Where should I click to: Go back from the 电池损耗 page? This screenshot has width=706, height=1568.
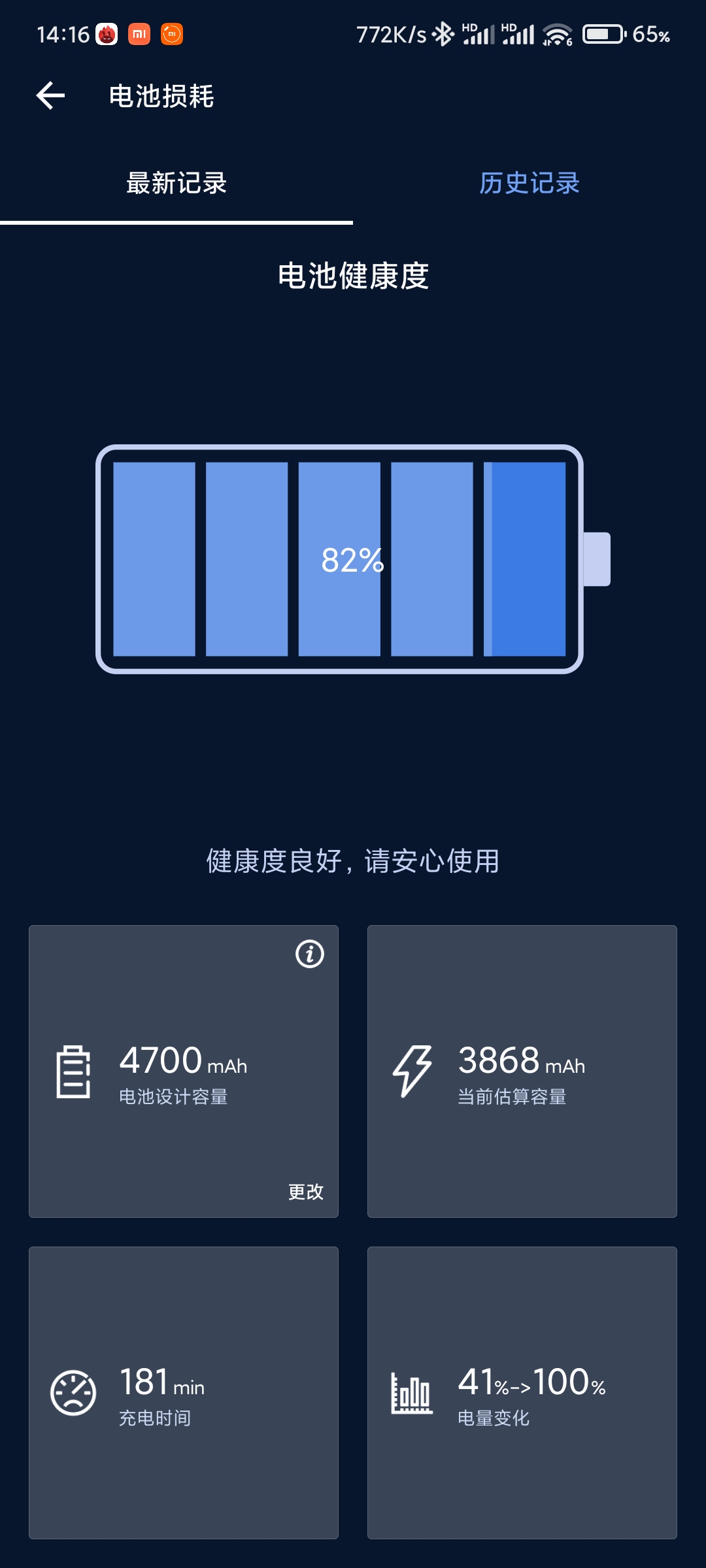(50, 96)
